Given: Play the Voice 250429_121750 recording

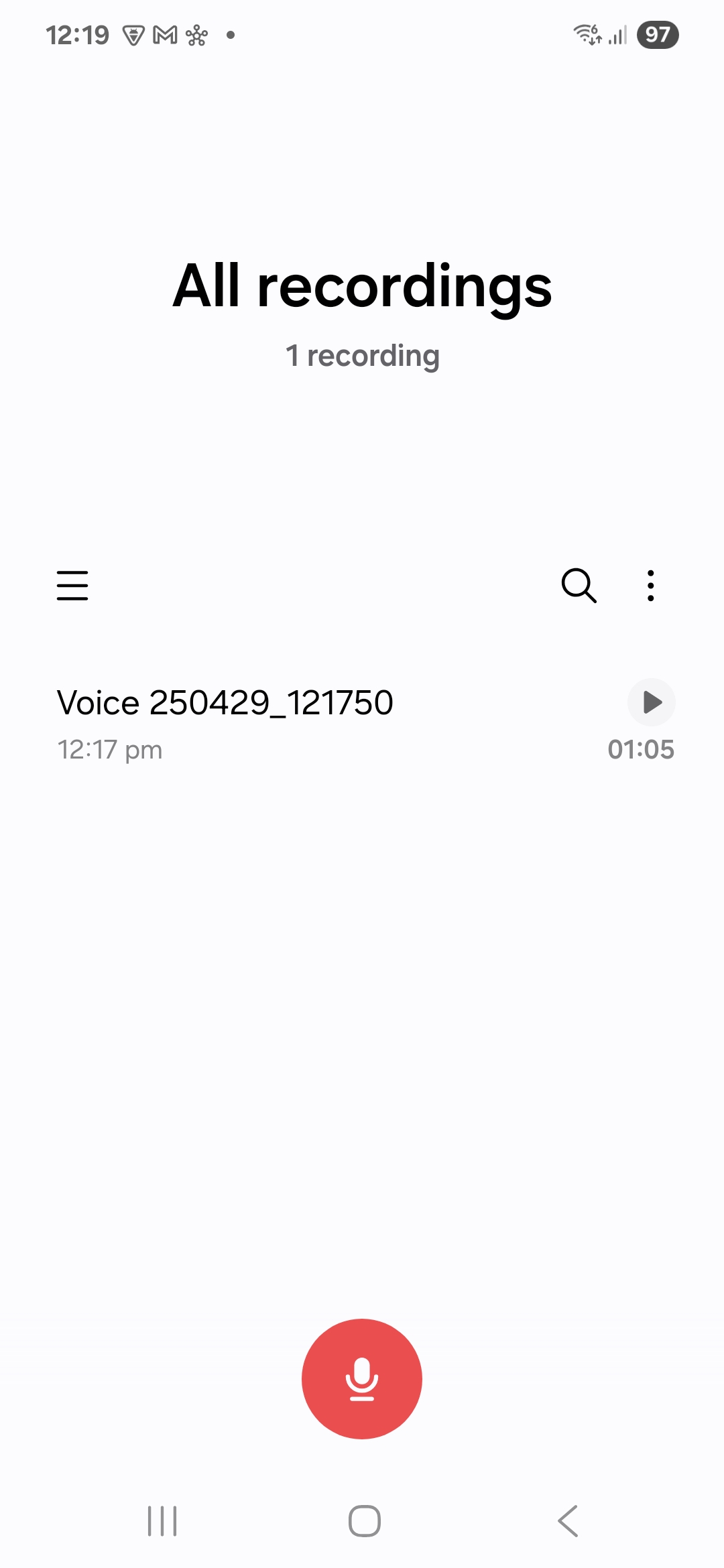Looking at the screenshot, I should 651,702.
